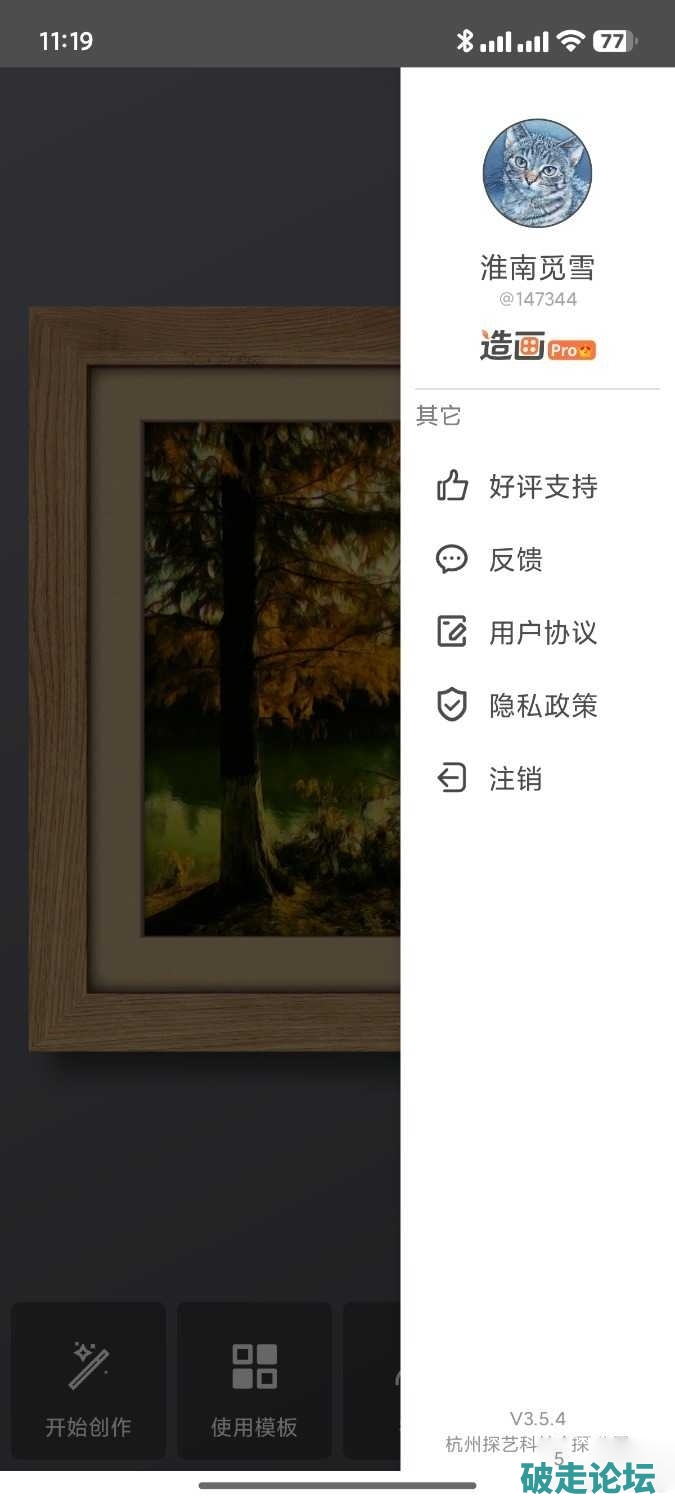Screen dimensions: 675x1500
Task: Tap 开始创作 to start creating
Action: click(x=88, y=1380)
